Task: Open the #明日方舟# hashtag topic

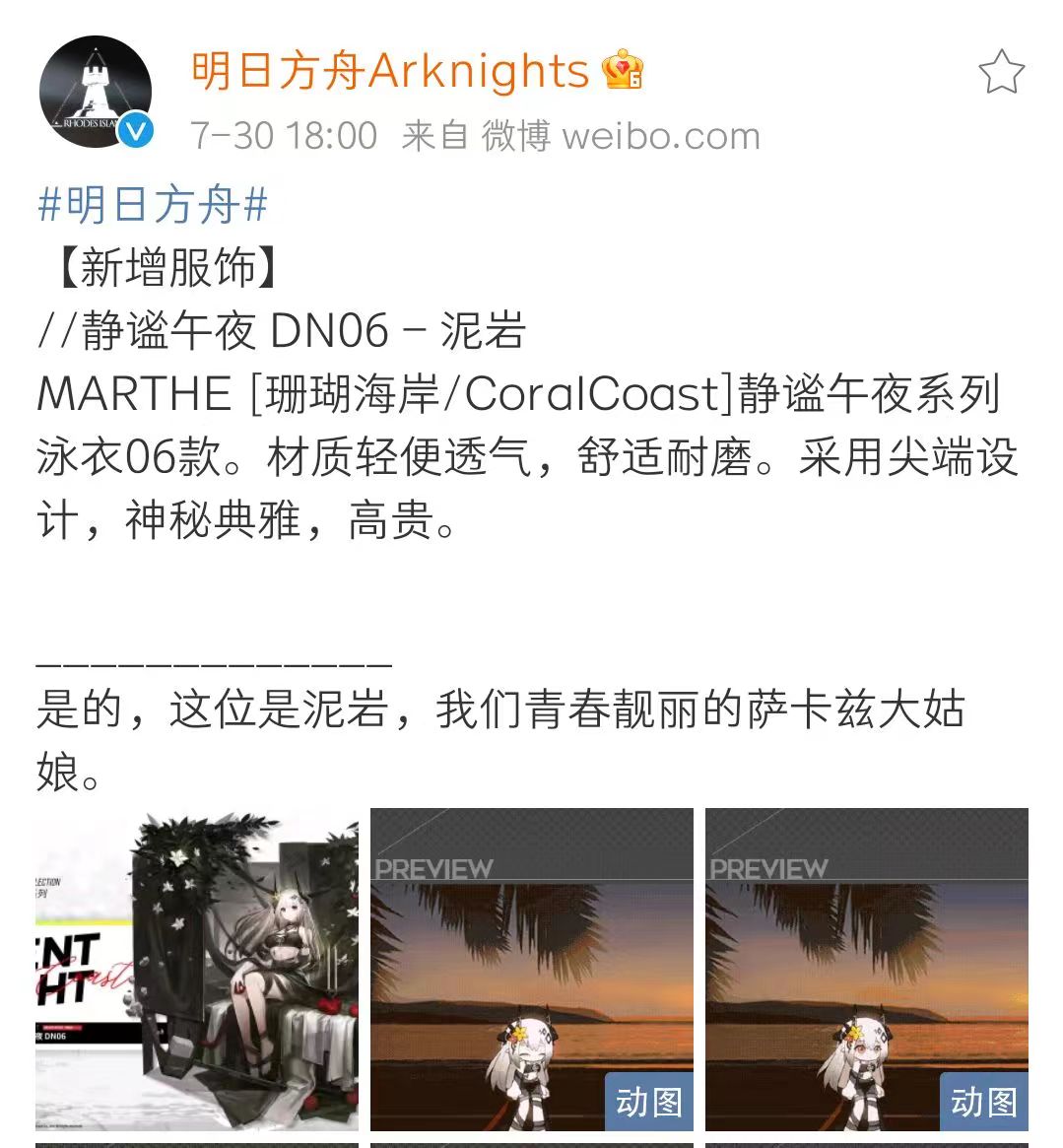Action: (x=153, y=205)
